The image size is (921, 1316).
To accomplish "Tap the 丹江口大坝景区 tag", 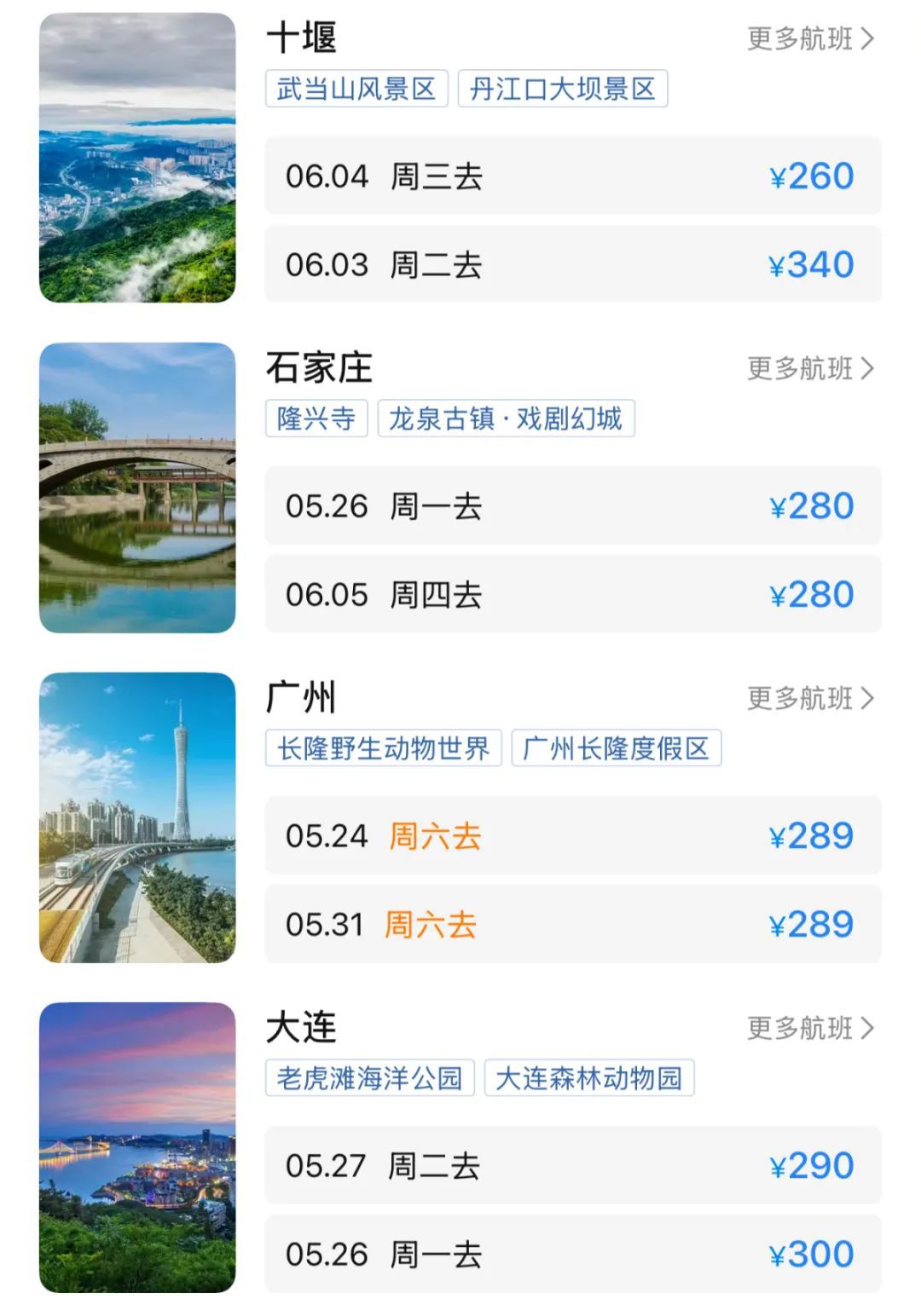I will [x=562, y=89].
